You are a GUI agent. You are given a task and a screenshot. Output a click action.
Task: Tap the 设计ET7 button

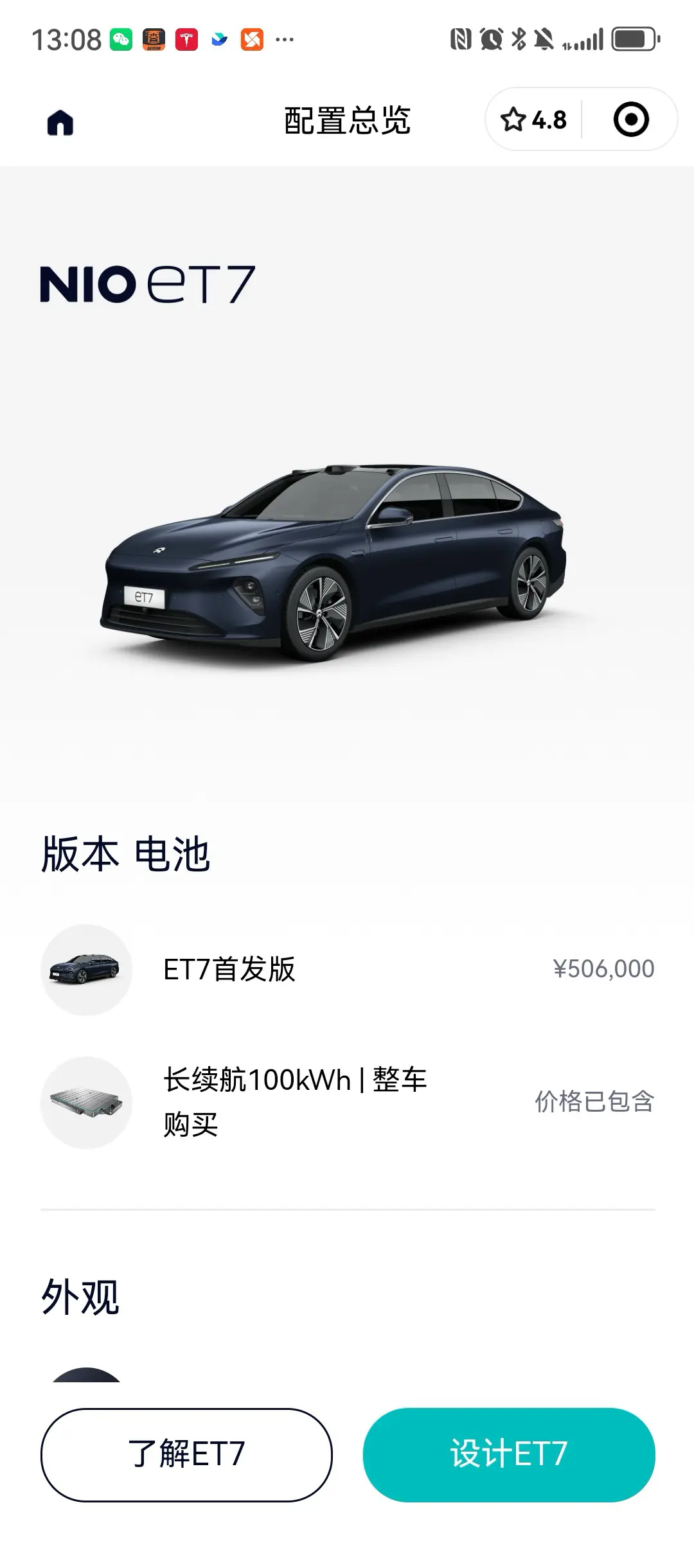pyautogui.click(x=509, y=1455)
